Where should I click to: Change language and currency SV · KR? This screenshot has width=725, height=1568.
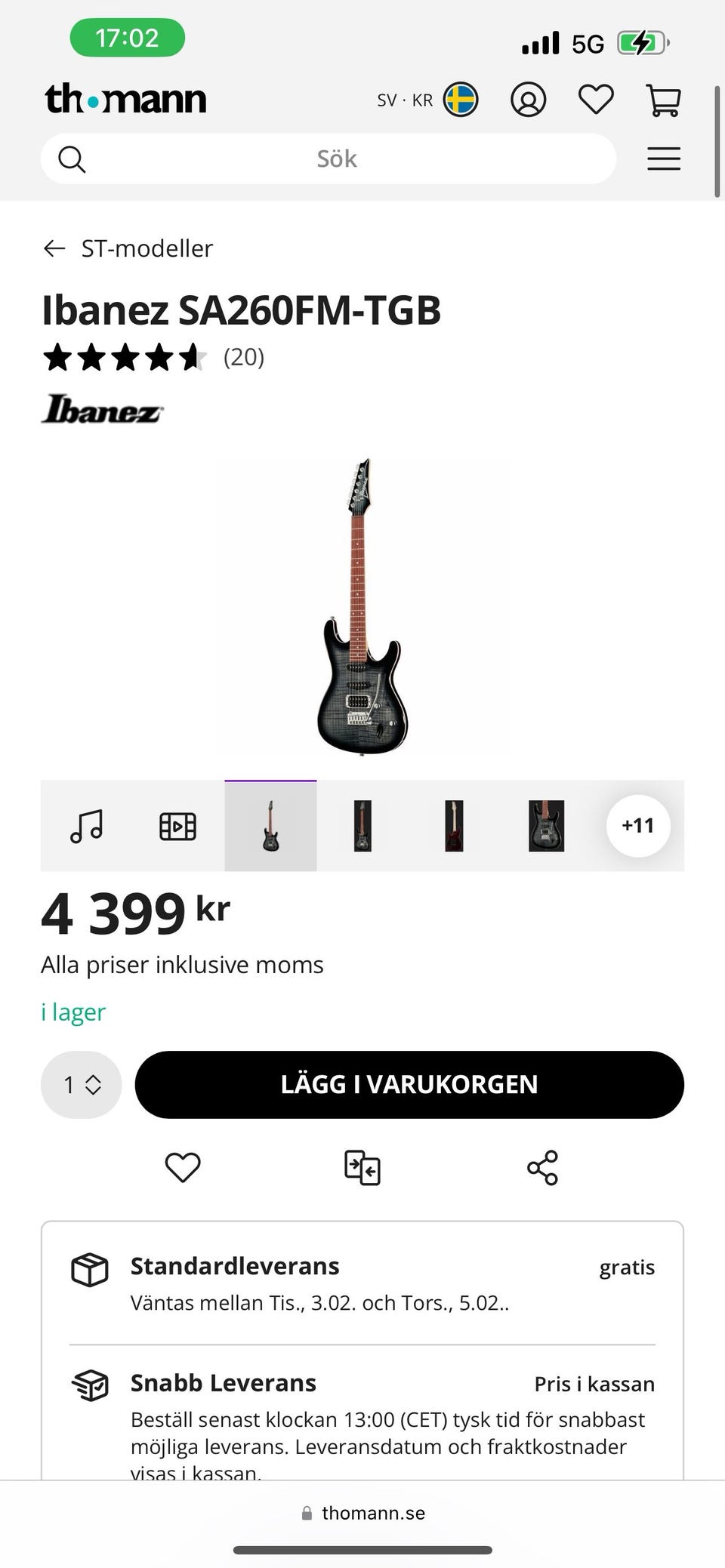pyautogui.click(x=427, y=100)
